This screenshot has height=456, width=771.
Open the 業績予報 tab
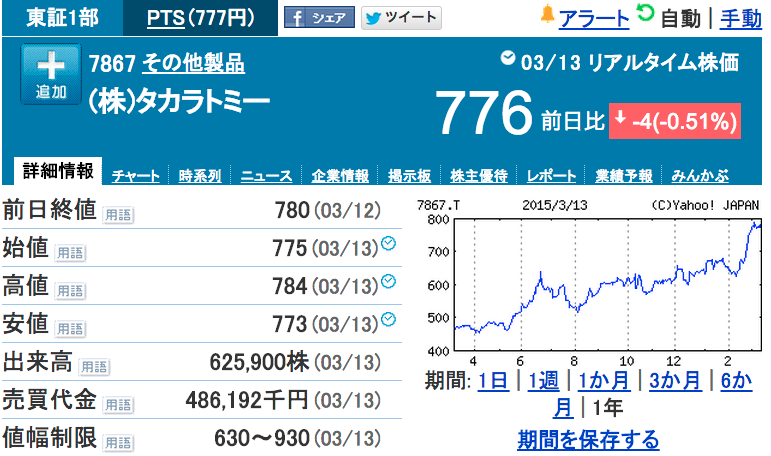tap(623, 176)
